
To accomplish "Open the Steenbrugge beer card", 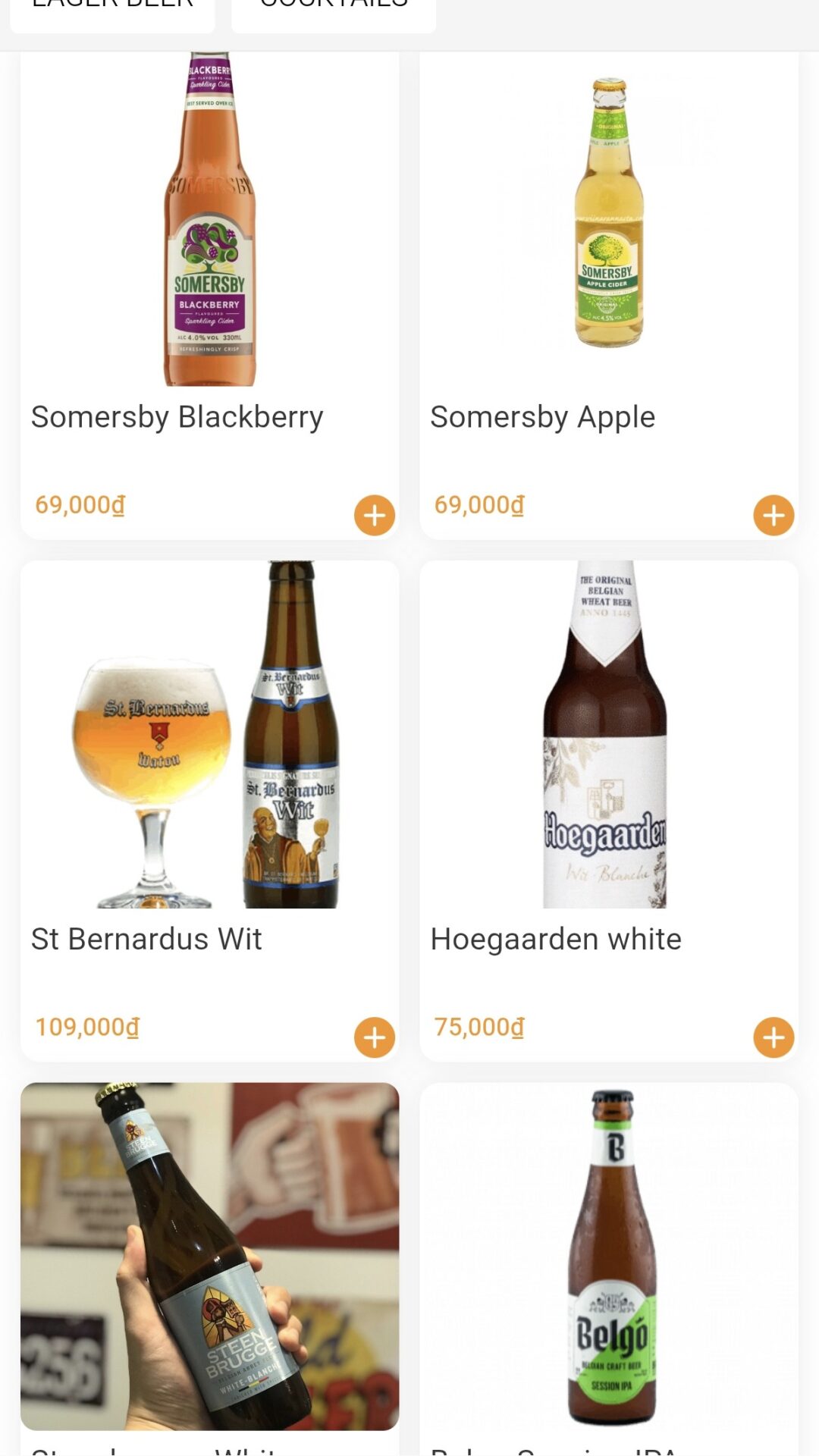I will pos(209,1259).
